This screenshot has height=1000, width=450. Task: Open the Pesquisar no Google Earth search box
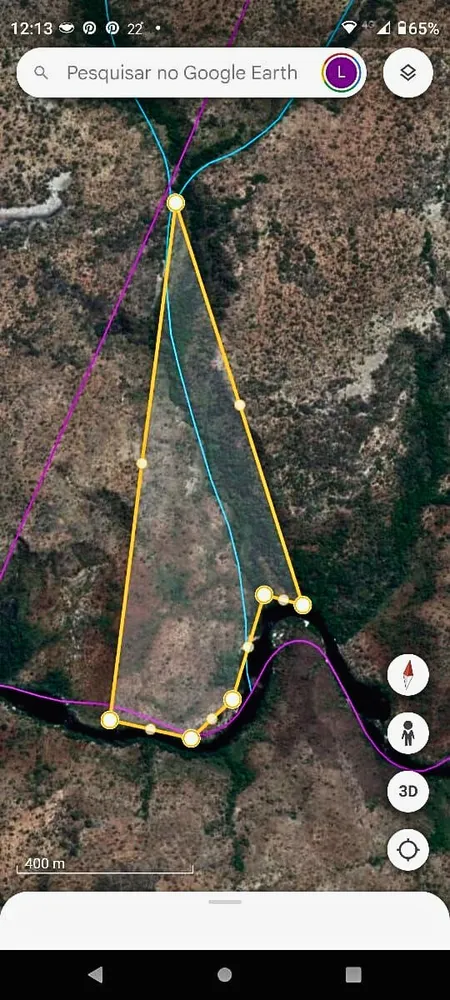pos(182,73)
